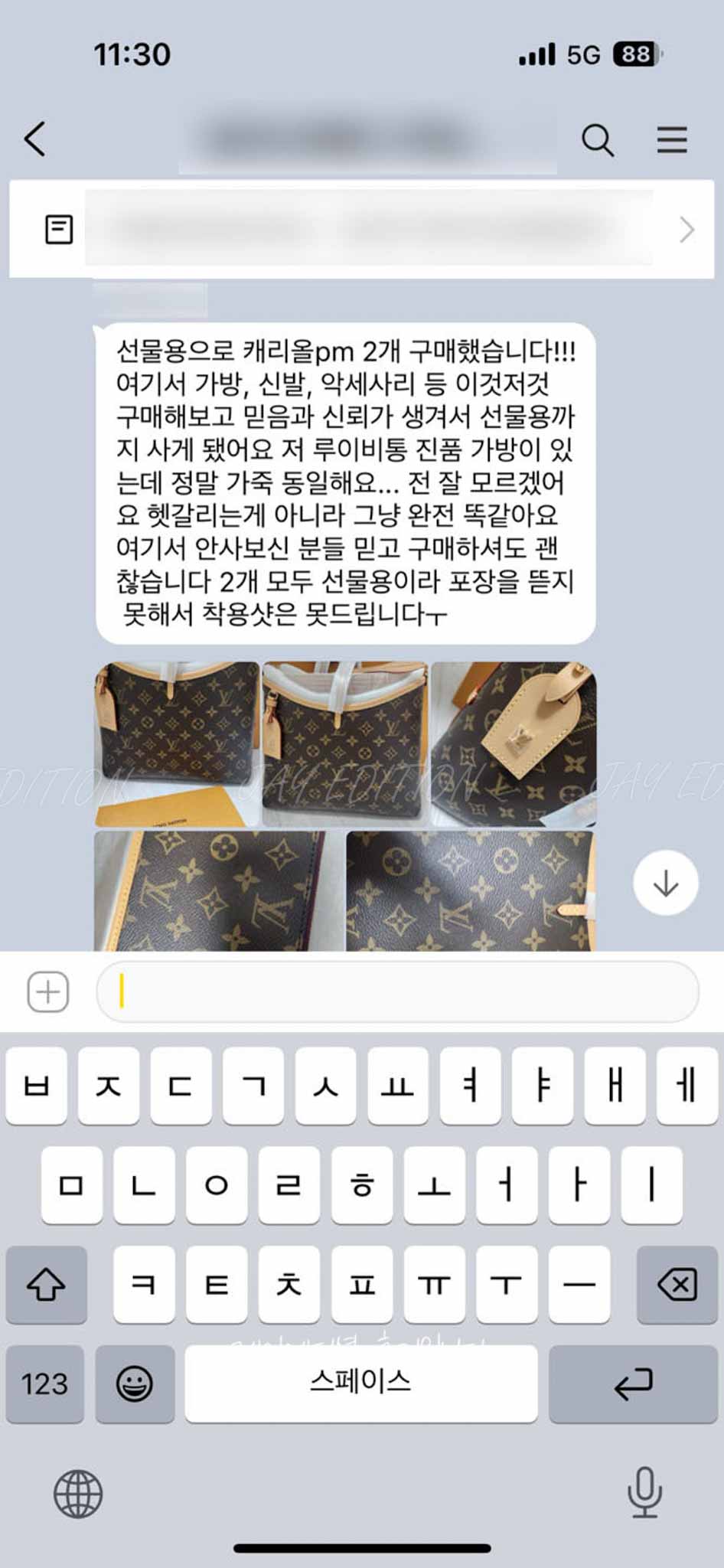724x1568 pixels.
Task: Tap the shift key on the keyboard
Action: tap(46, 1284)
